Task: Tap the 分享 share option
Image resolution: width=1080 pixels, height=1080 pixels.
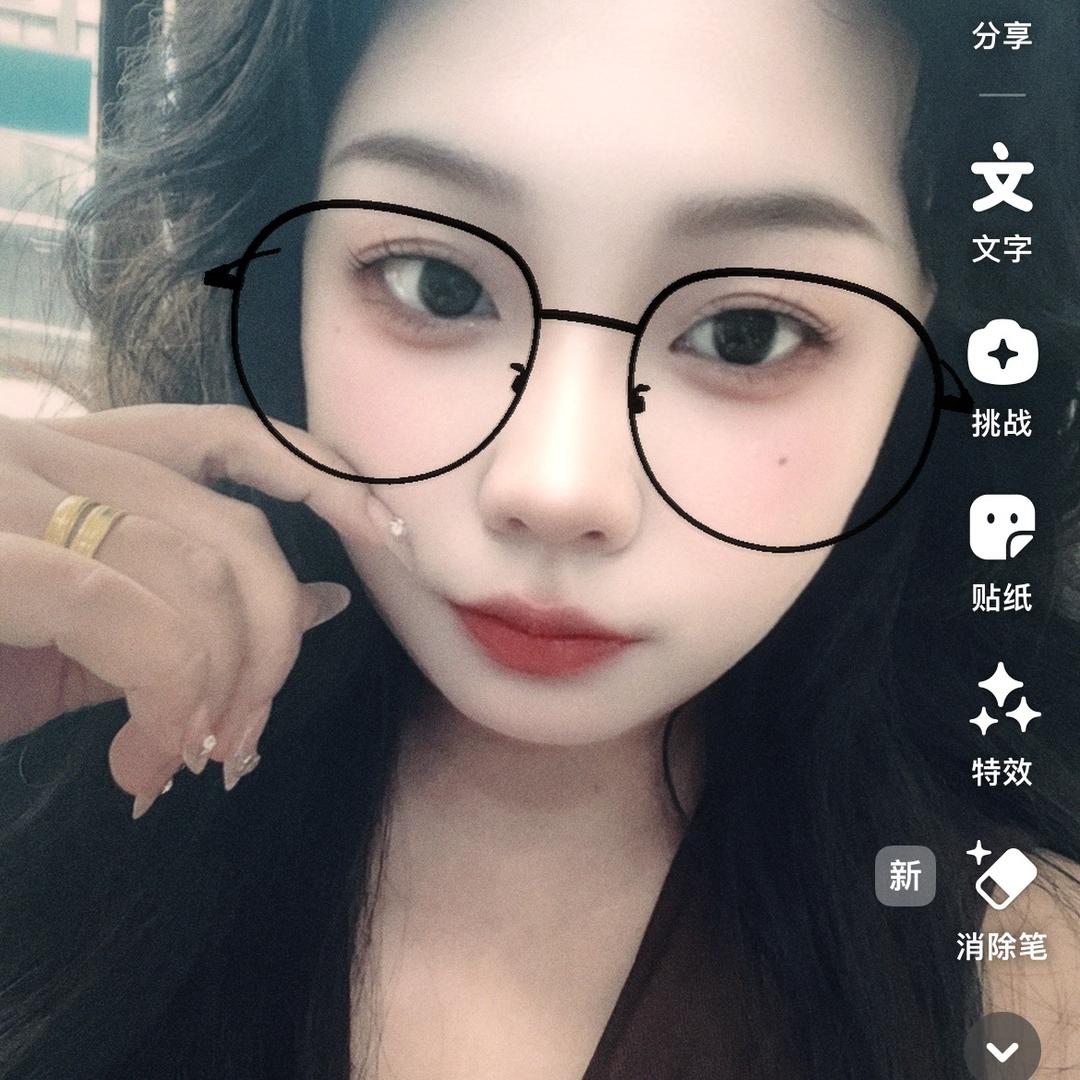Action: [1002, 34]
